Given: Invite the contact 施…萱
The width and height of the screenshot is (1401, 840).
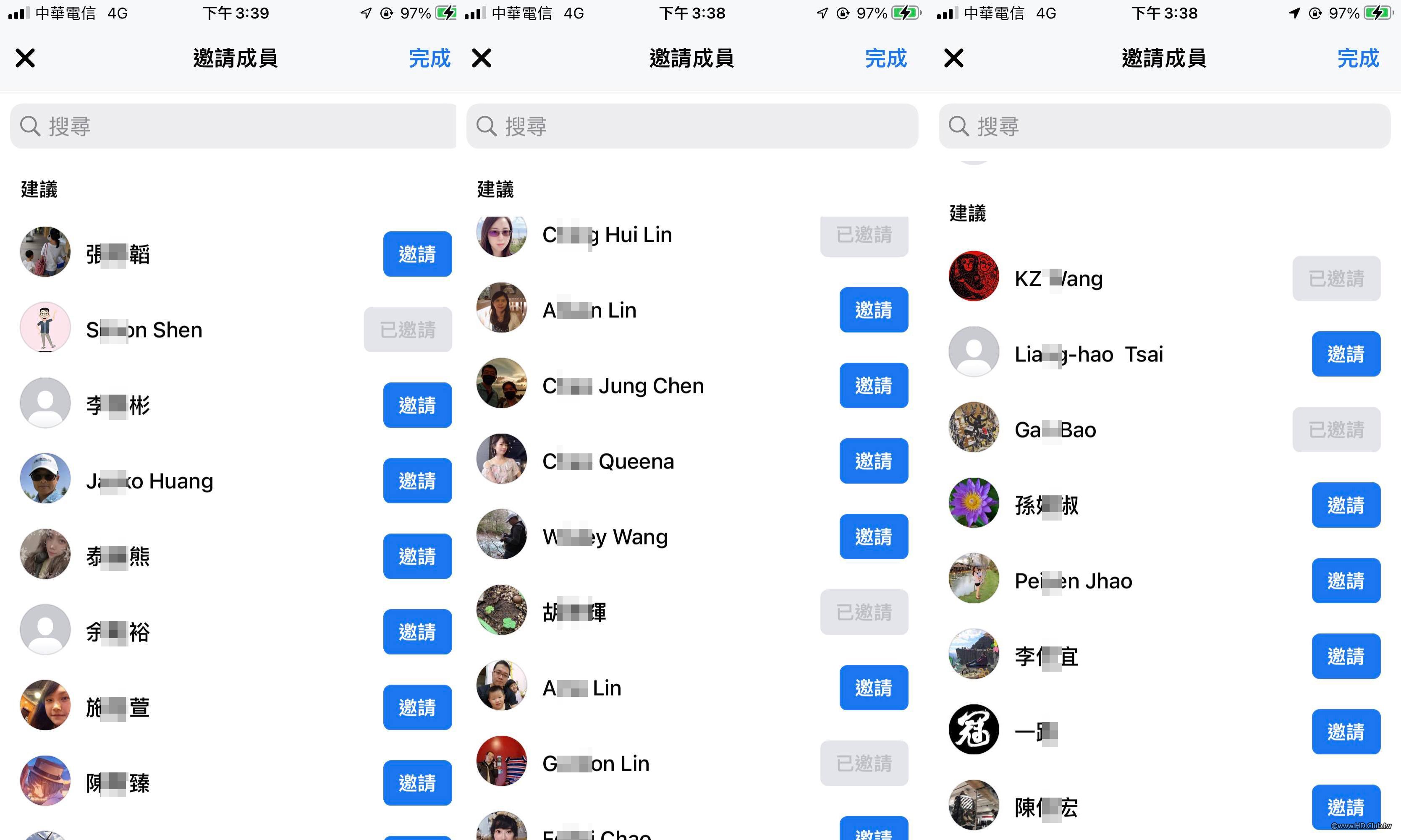Looking at the screenshot, I should [x=417, y=707].
